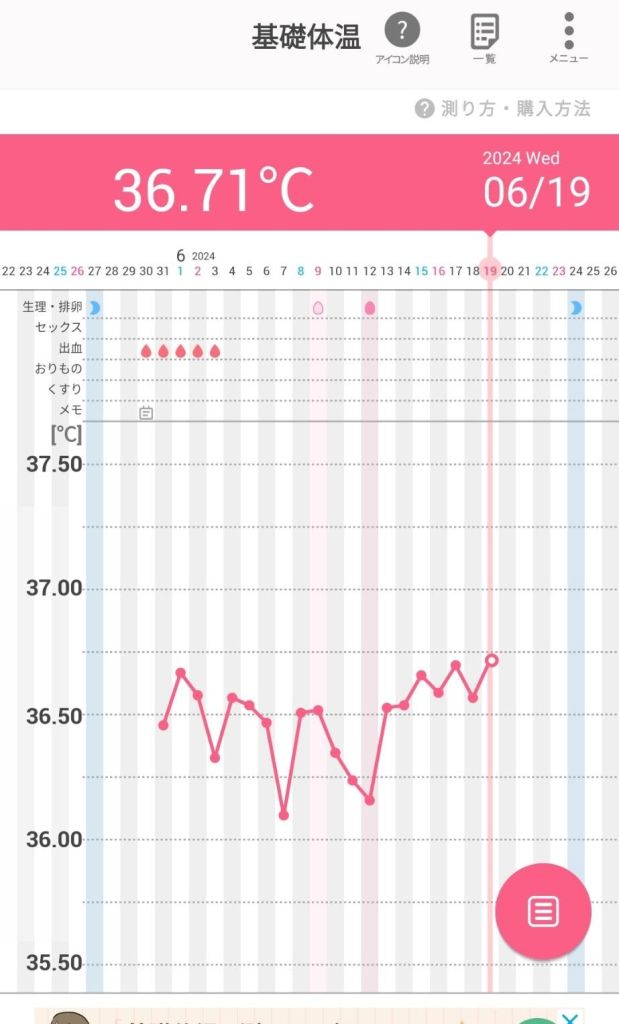
Task: Close the advertisement banner
Action: [x=570, y=1016]
